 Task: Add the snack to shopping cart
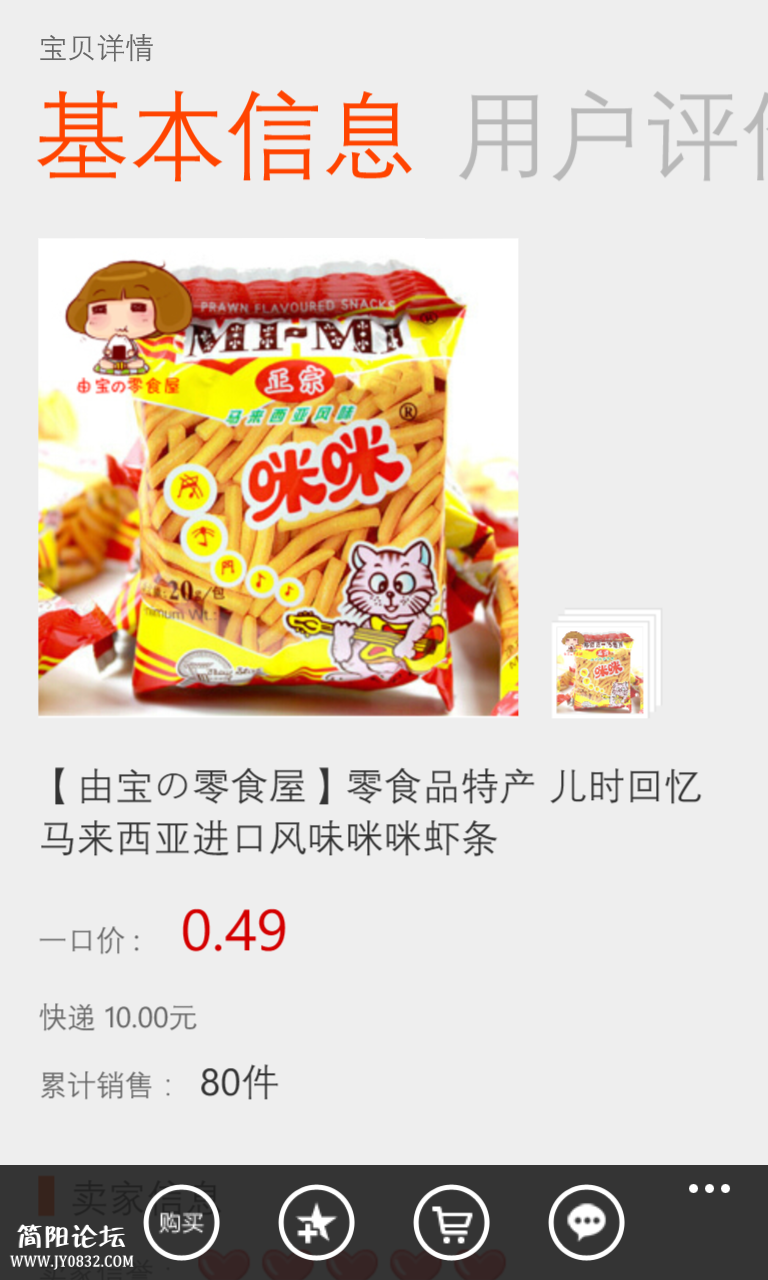(451, 1222)
